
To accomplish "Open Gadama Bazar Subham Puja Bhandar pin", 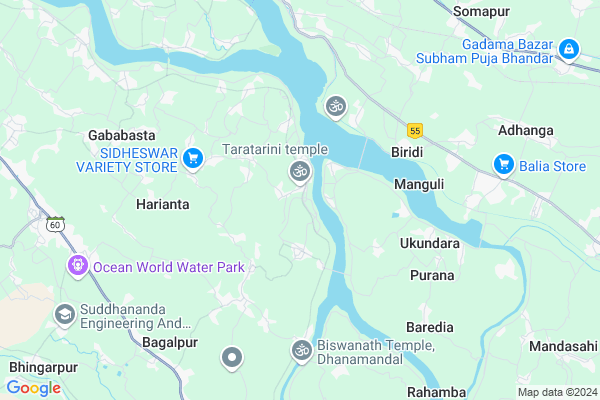I will click(x=569, y=49).
